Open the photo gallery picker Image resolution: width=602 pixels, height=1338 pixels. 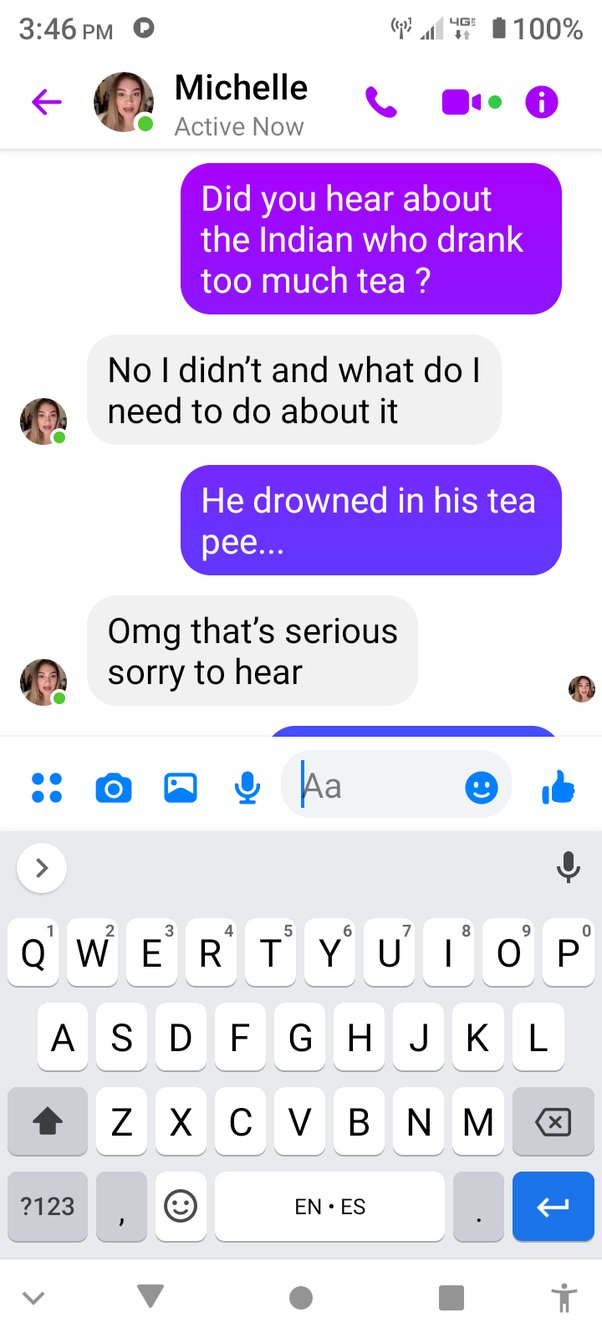click(x=180, y=788)
